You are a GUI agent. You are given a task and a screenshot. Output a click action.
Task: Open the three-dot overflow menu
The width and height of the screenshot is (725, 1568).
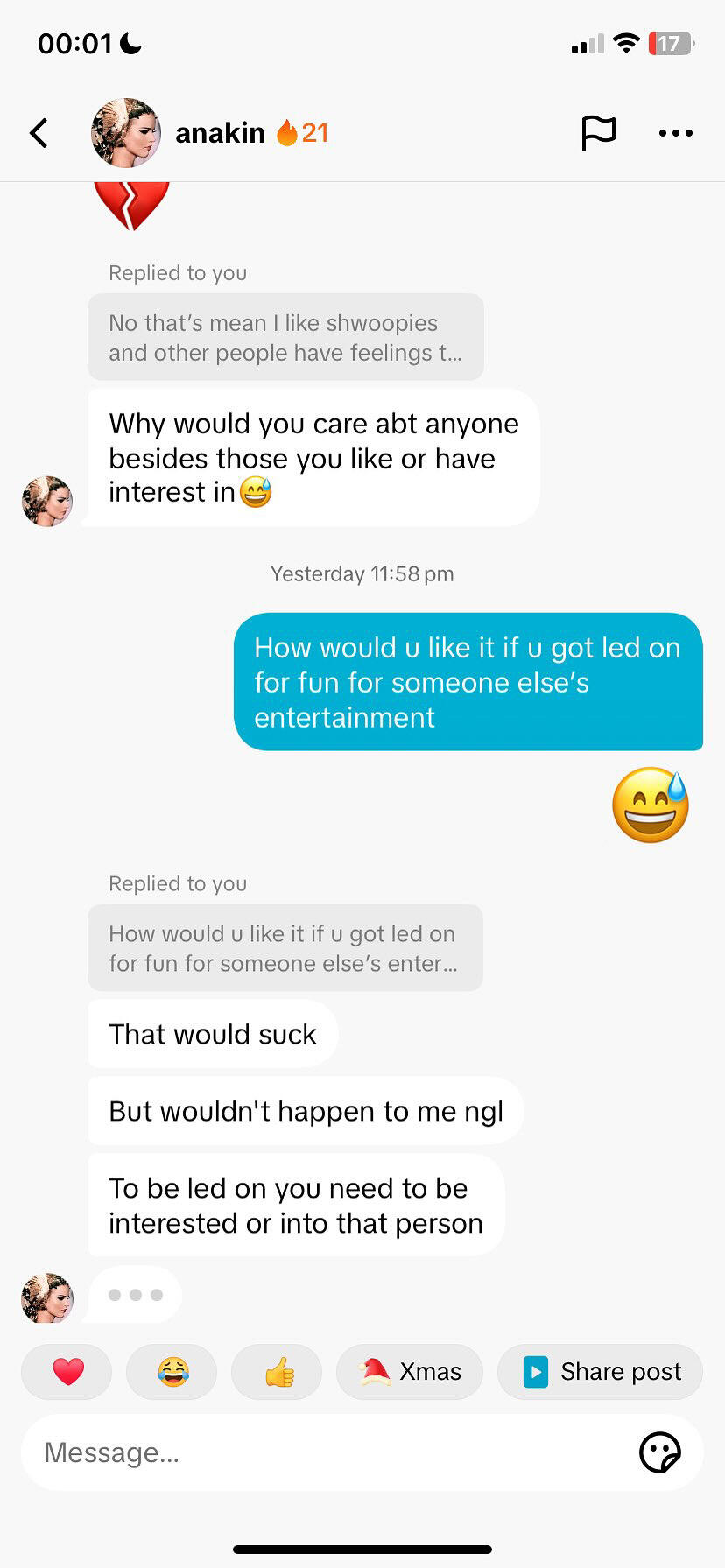(x=675, y=133)
